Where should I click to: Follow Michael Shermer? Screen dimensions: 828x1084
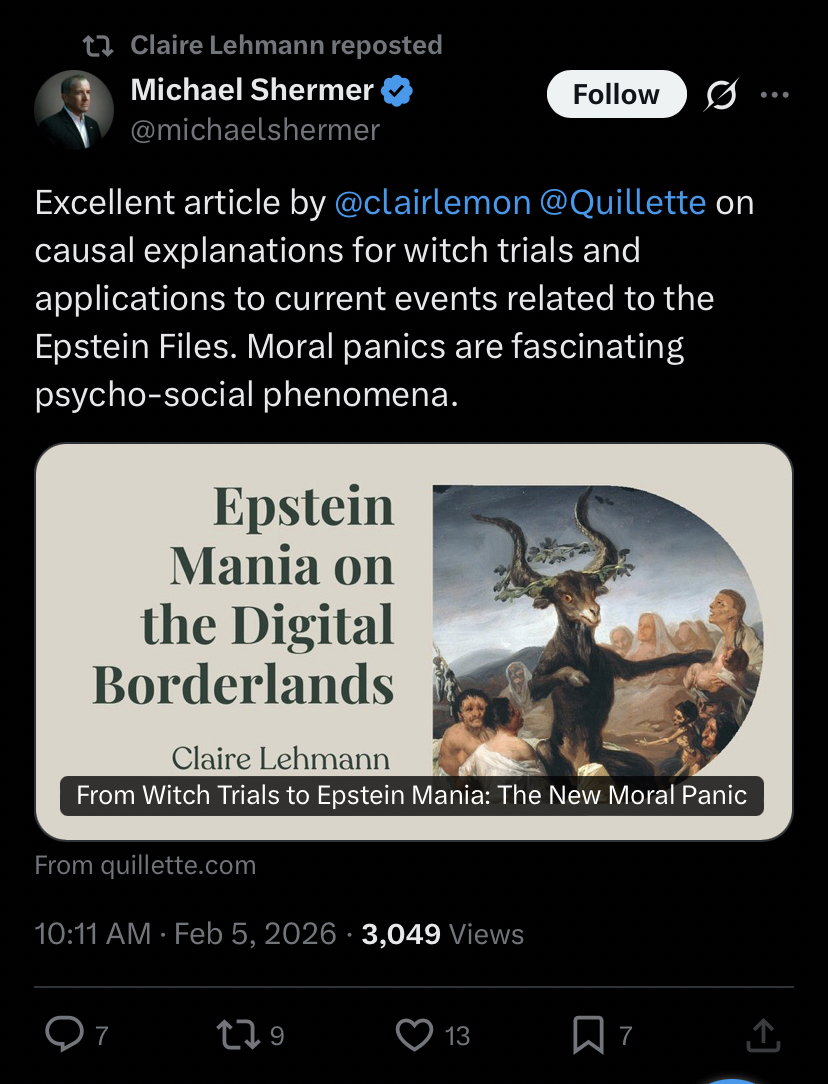(616, 95)
